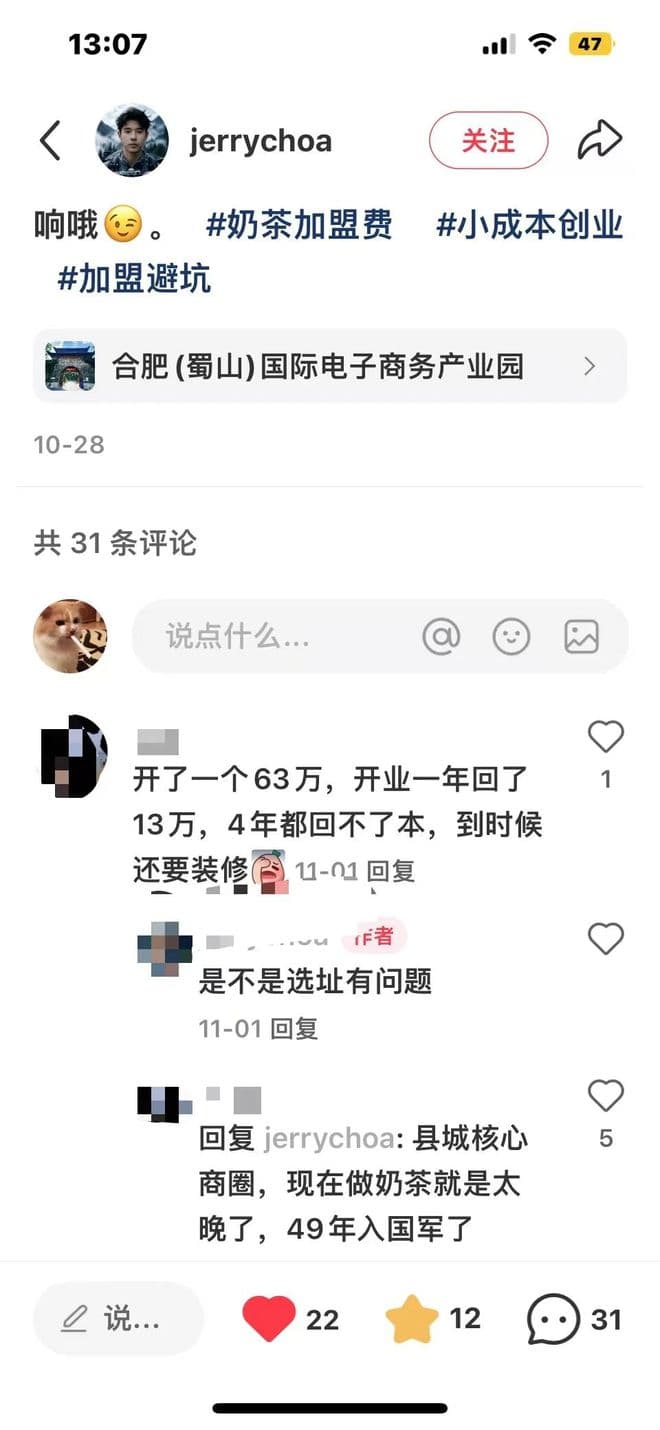
Task: Toggle the star favorite on post
Action: click(x=412, y=1319)
